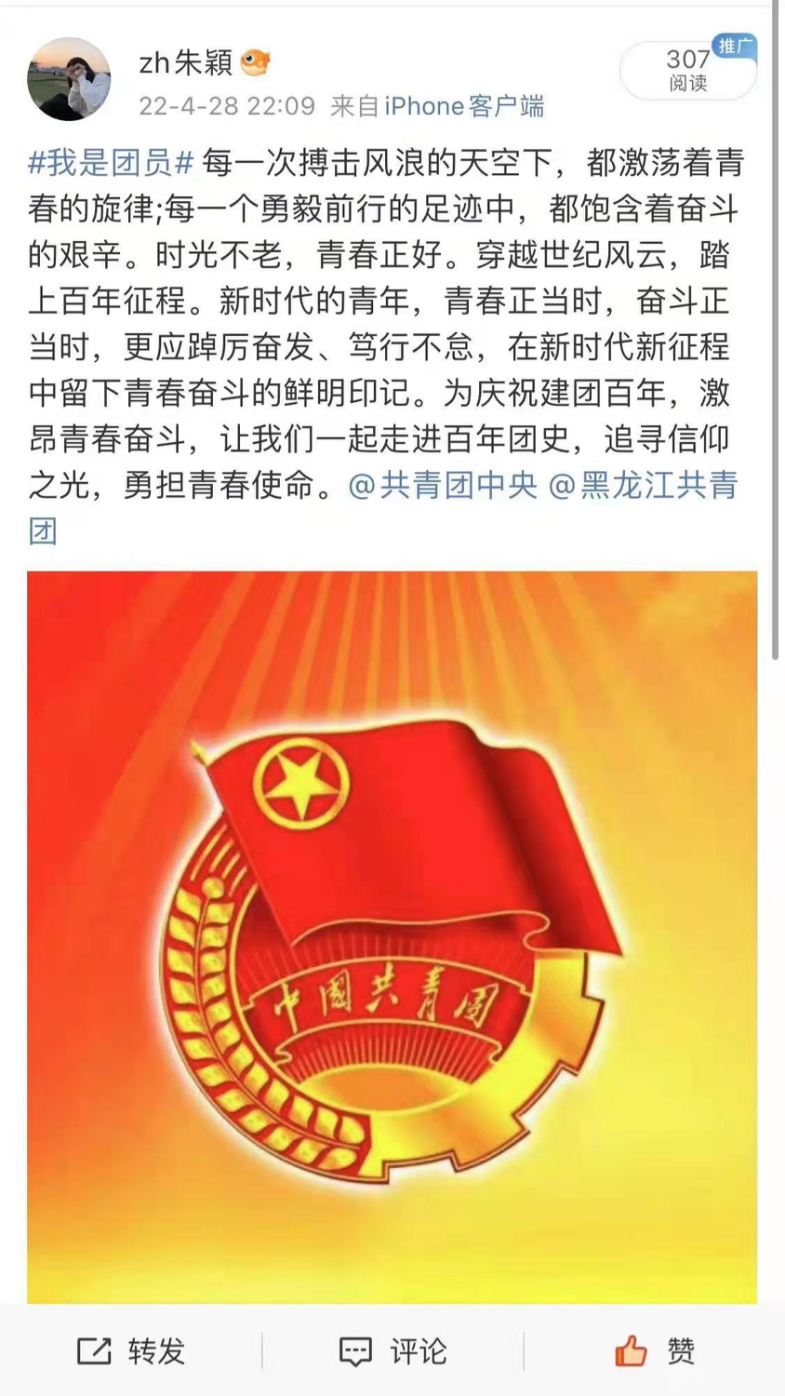785x1396 pixels.
Task: Tap the 307 阅读 推广 button
Action: tap(688, 70)
